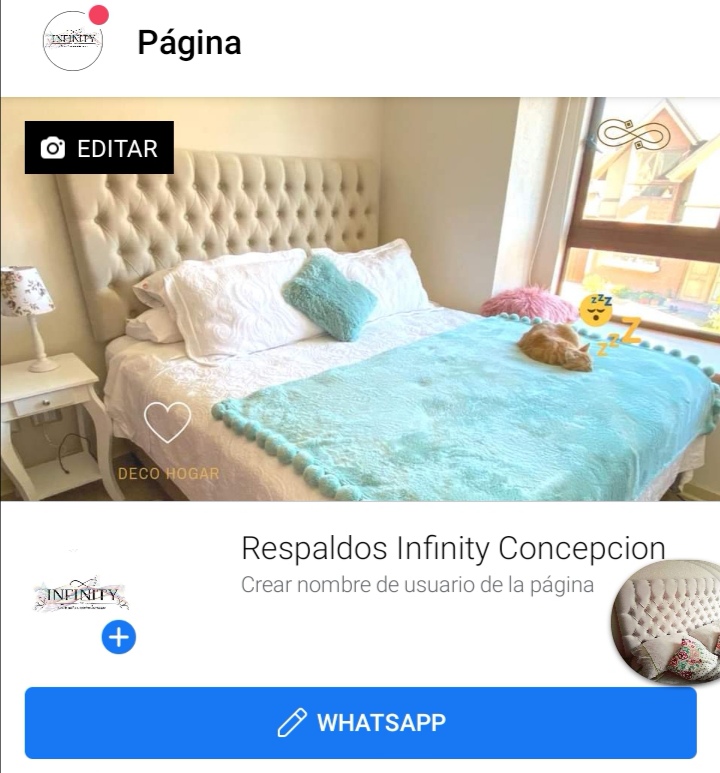
Task: Tap EDITAR to change the cover photo
Action: point(100,148)
